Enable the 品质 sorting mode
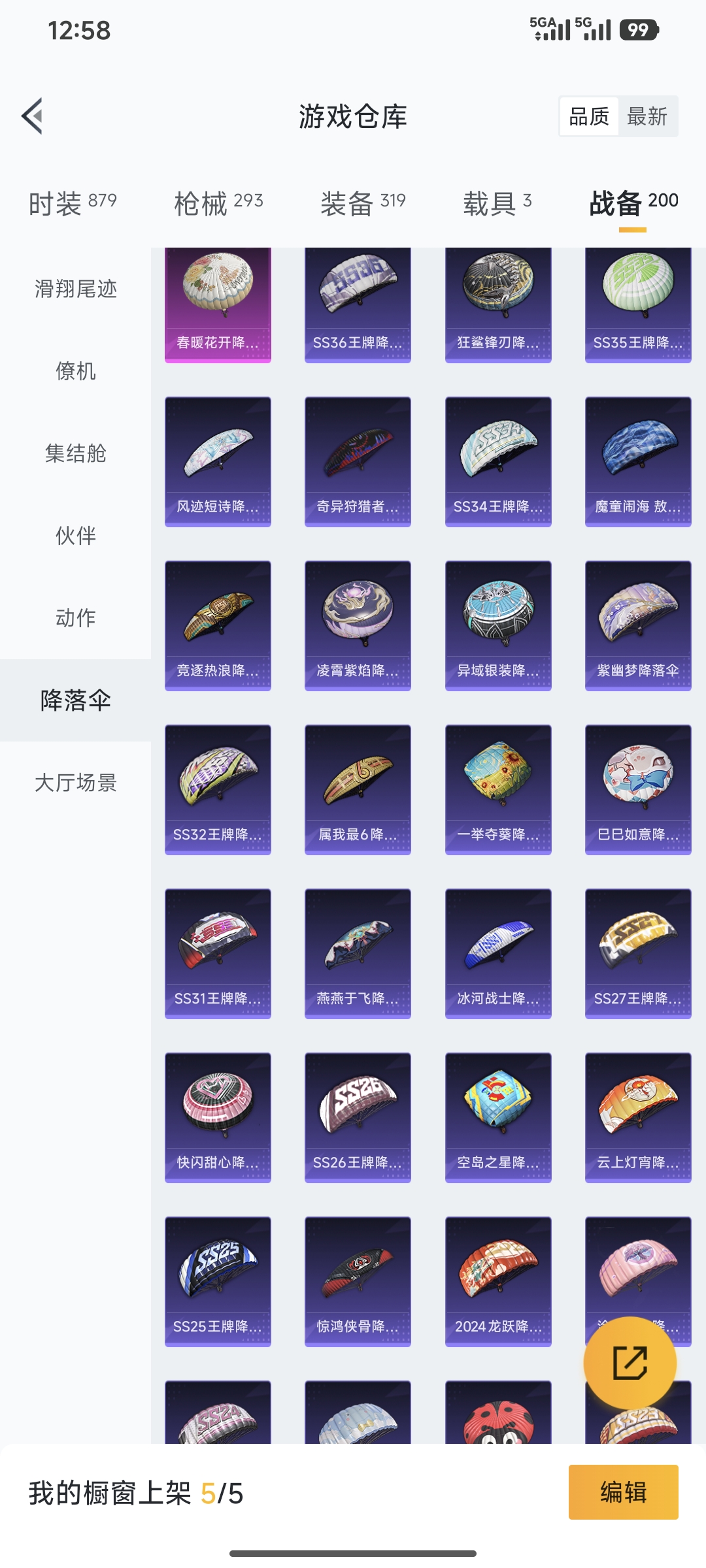Viewport: 706px width, 1568px height. [588, 116]
